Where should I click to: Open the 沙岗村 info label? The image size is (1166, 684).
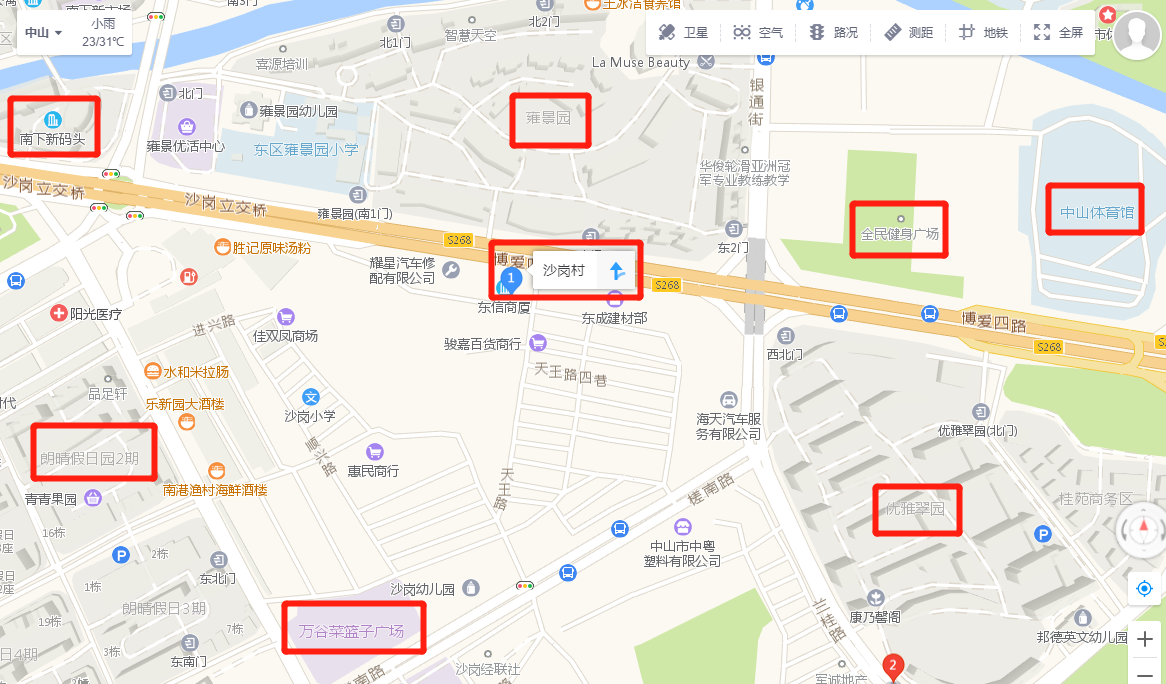point(564,270)
